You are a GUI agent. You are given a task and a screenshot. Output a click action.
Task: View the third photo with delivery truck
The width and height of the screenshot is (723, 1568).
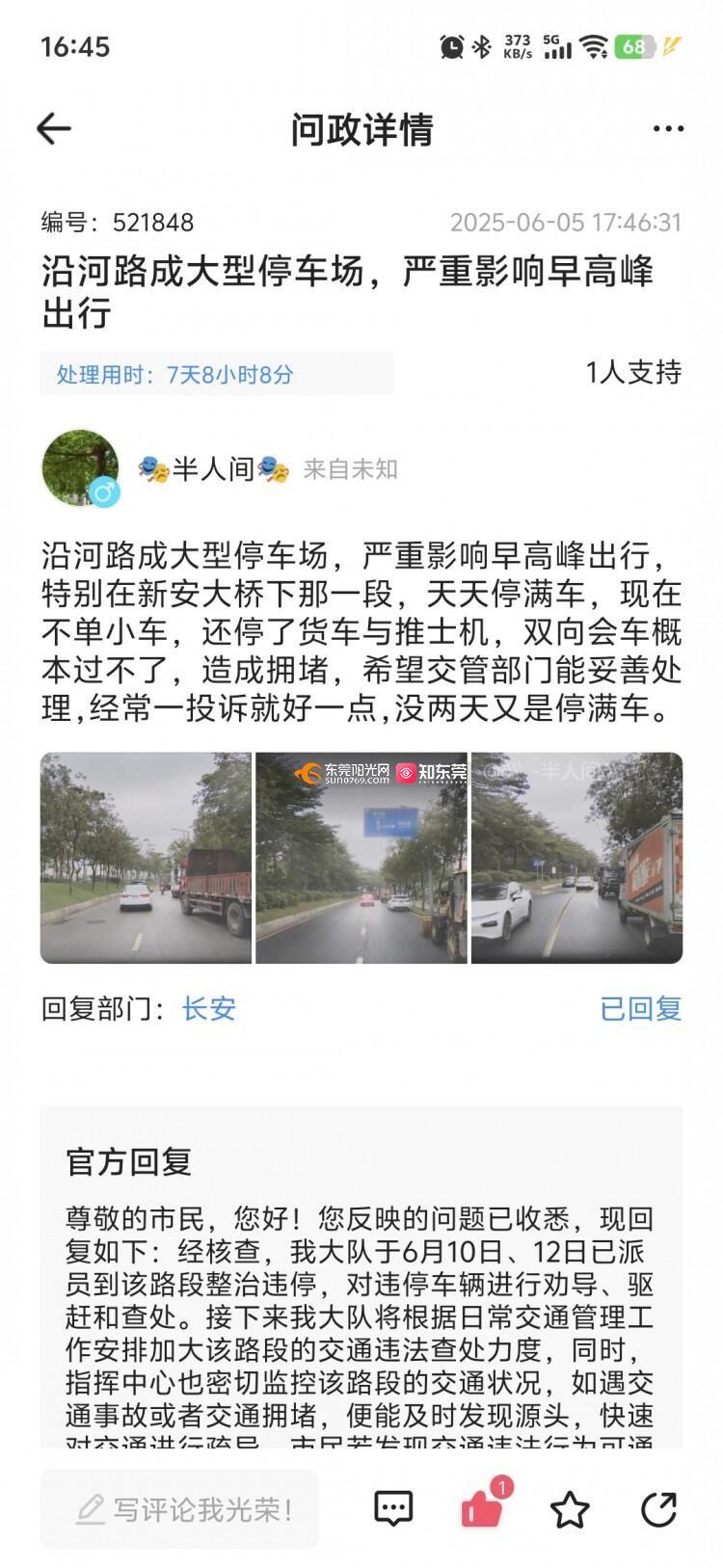(x=576, y=858)
